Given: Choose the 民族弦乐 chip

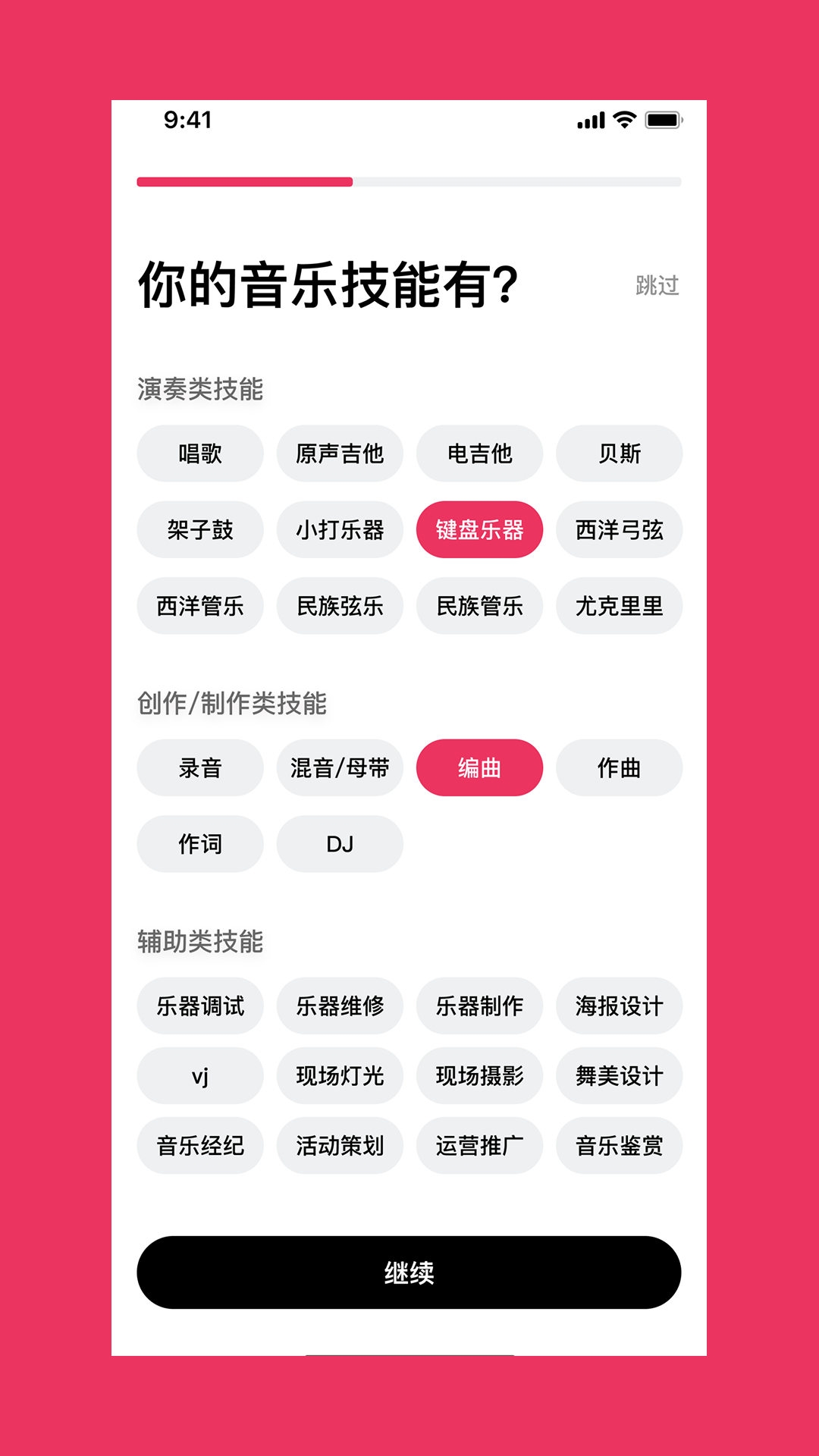Looking at the screenshot, I should pyautogui.click(x=340, y=606).
